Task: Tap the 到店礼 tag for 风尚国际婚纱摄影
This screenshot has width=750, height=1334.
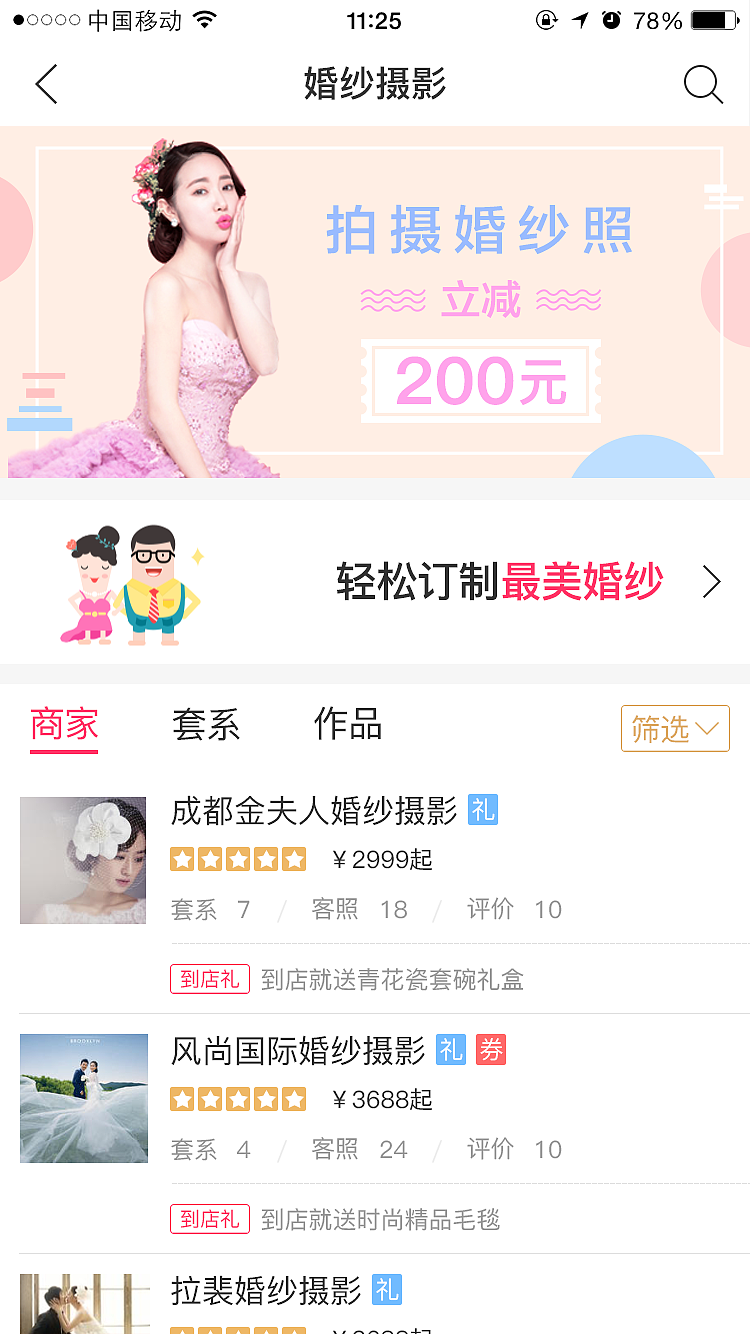Action: pyautogui.click(x=209, y=1219)
